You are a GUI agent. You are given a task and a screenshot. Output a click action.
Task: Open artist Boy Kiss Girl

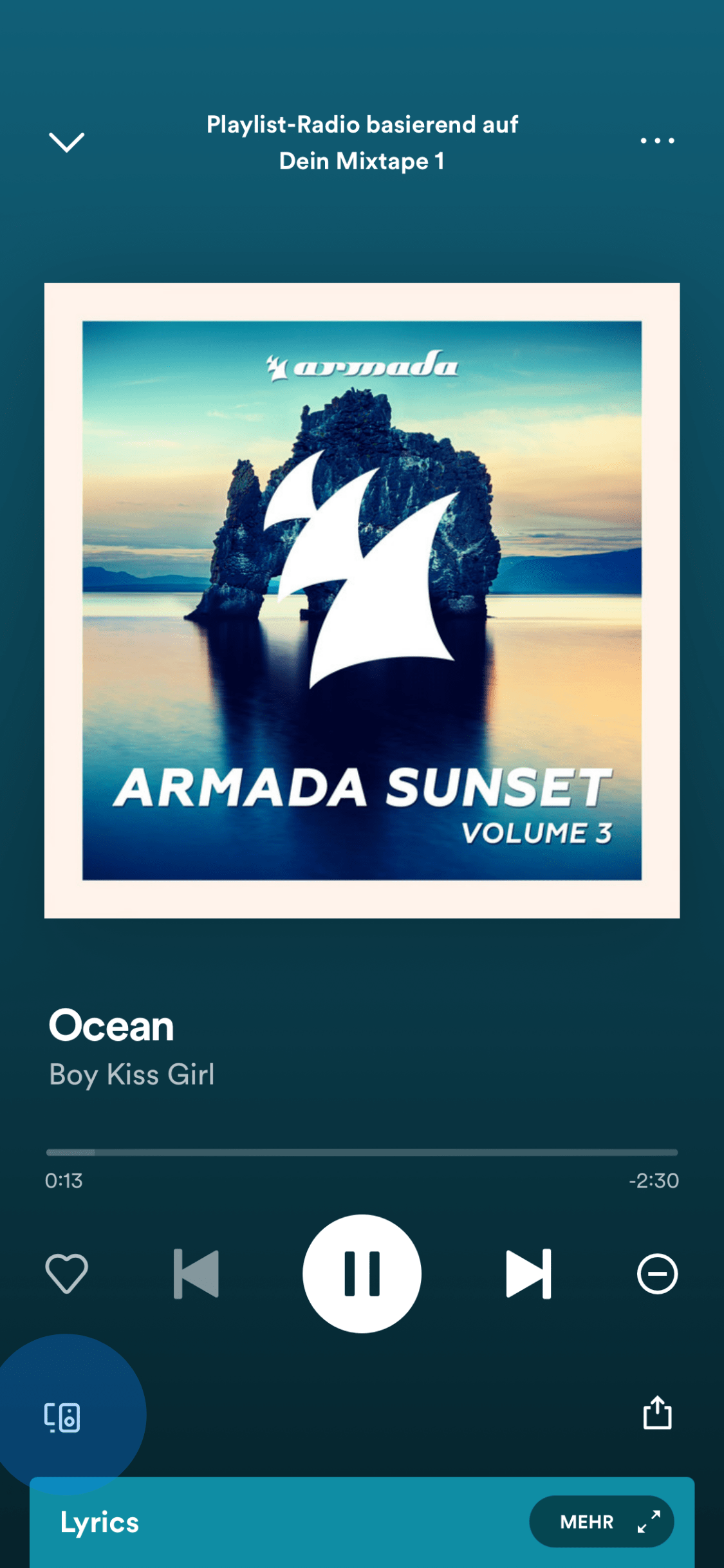click(132, 1074)
